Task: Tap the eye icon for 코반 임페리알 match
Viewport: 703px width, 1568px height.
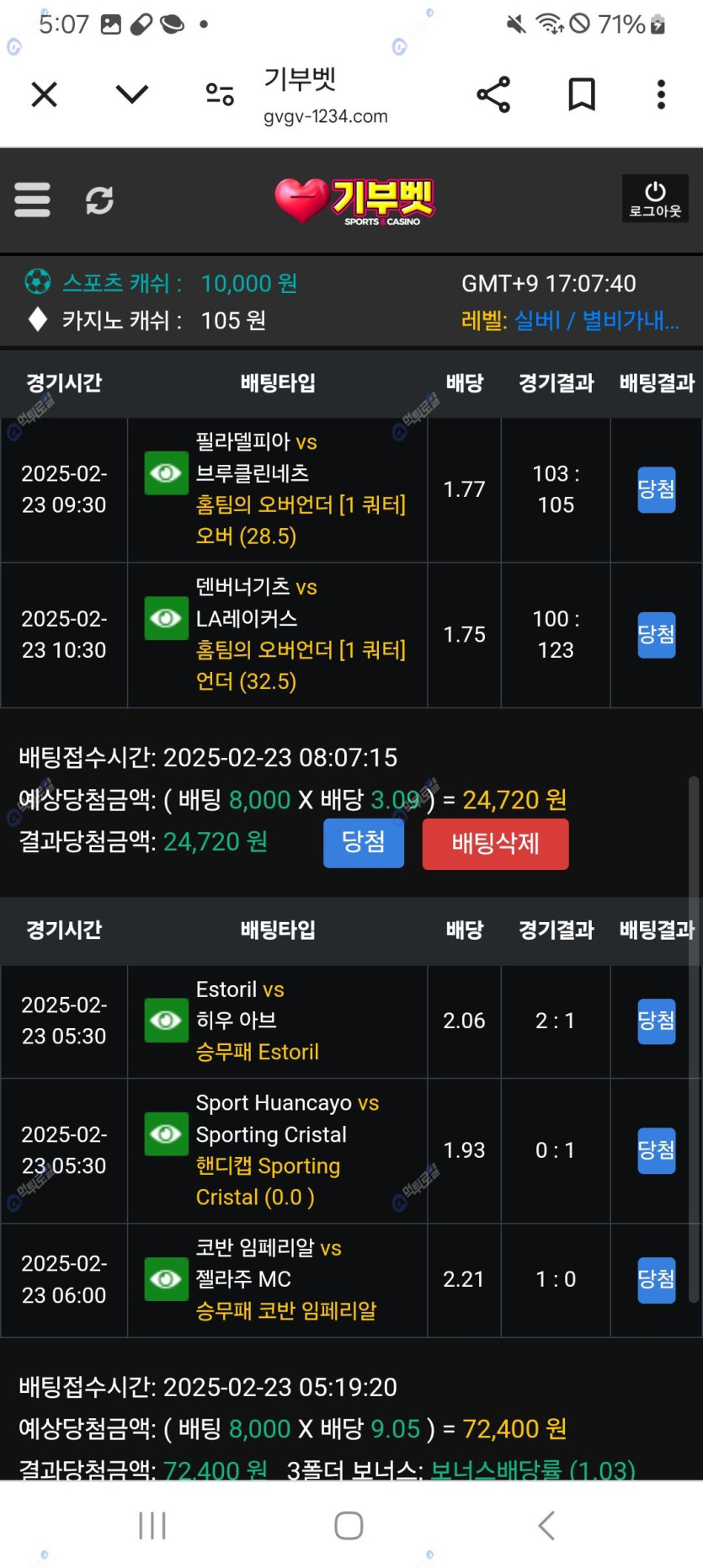Action: [166, 1279]
